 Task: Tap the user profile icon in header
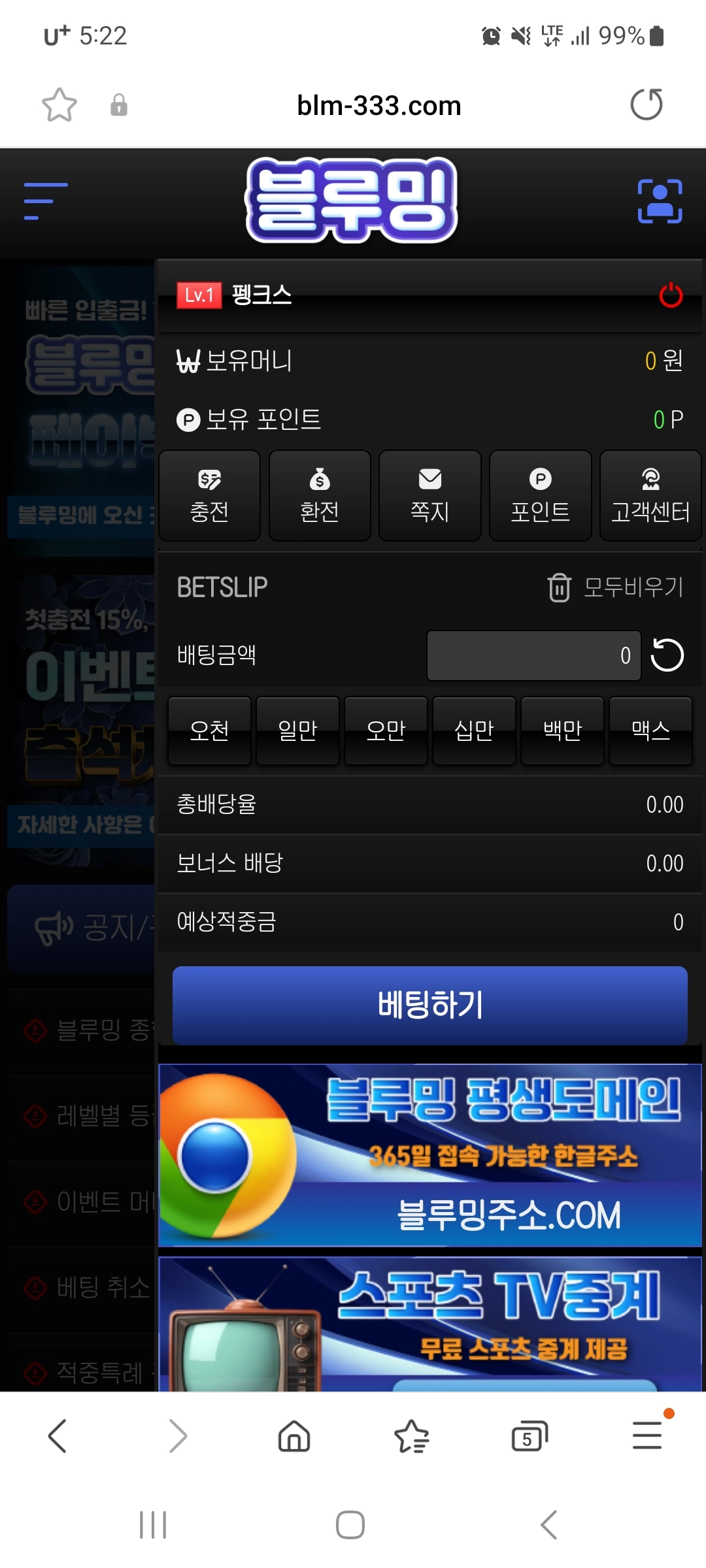coord(660,201)
